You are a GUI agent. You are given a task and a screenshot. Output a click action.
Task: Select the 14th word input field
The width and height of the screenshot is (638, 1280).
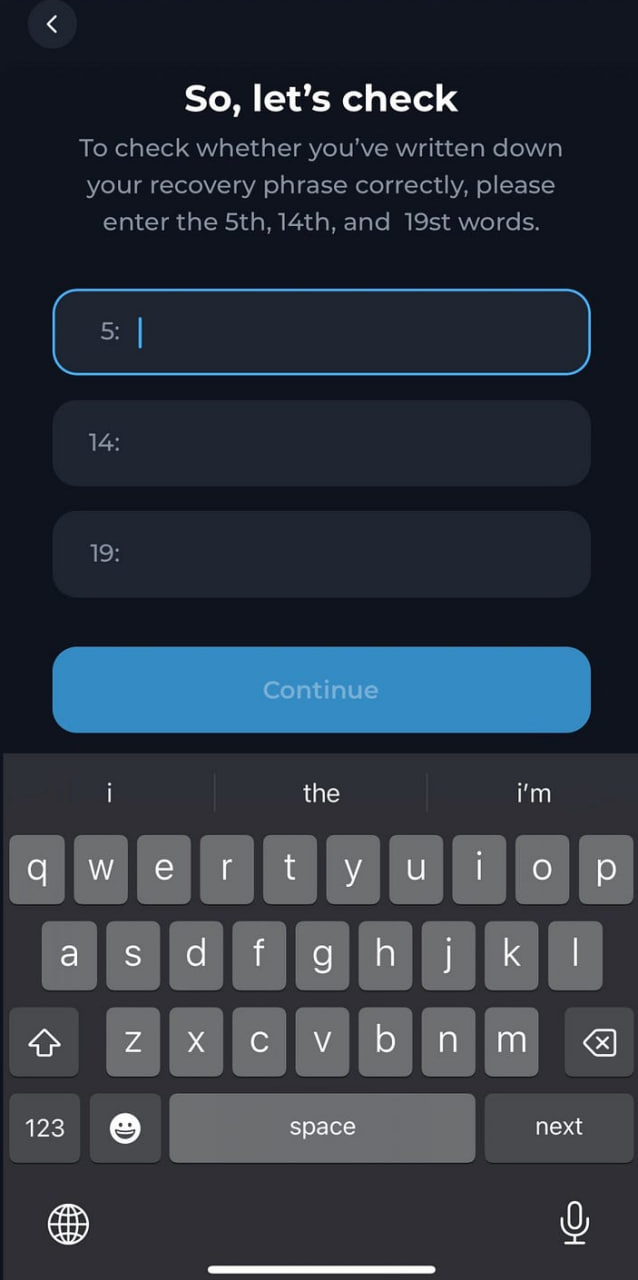point(321,443)
